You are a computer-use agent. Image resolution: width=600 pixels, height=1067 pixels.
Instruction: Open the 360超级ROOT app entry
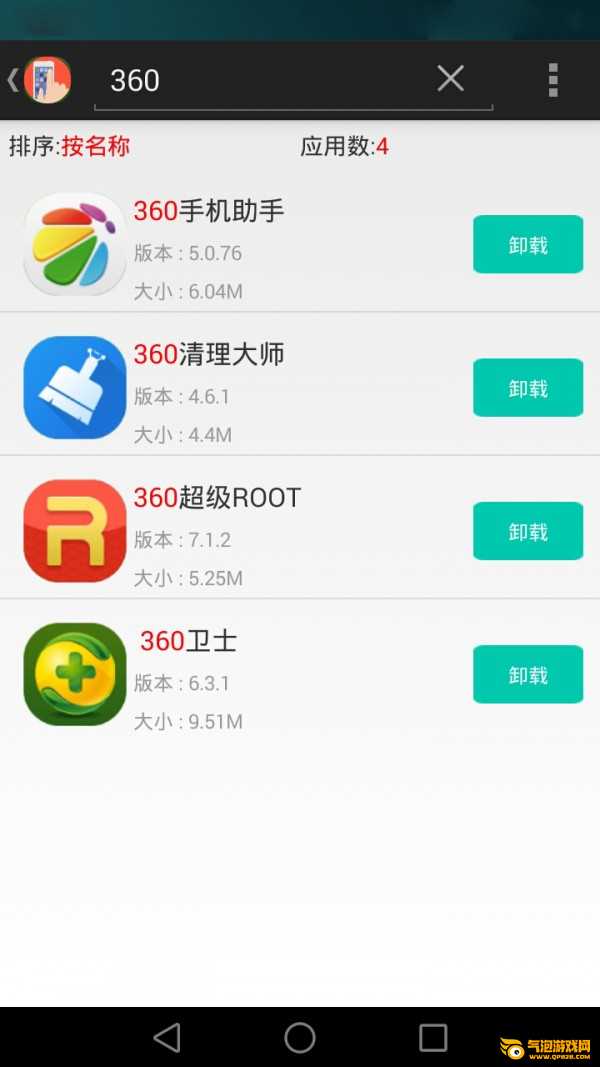point(300,531)
